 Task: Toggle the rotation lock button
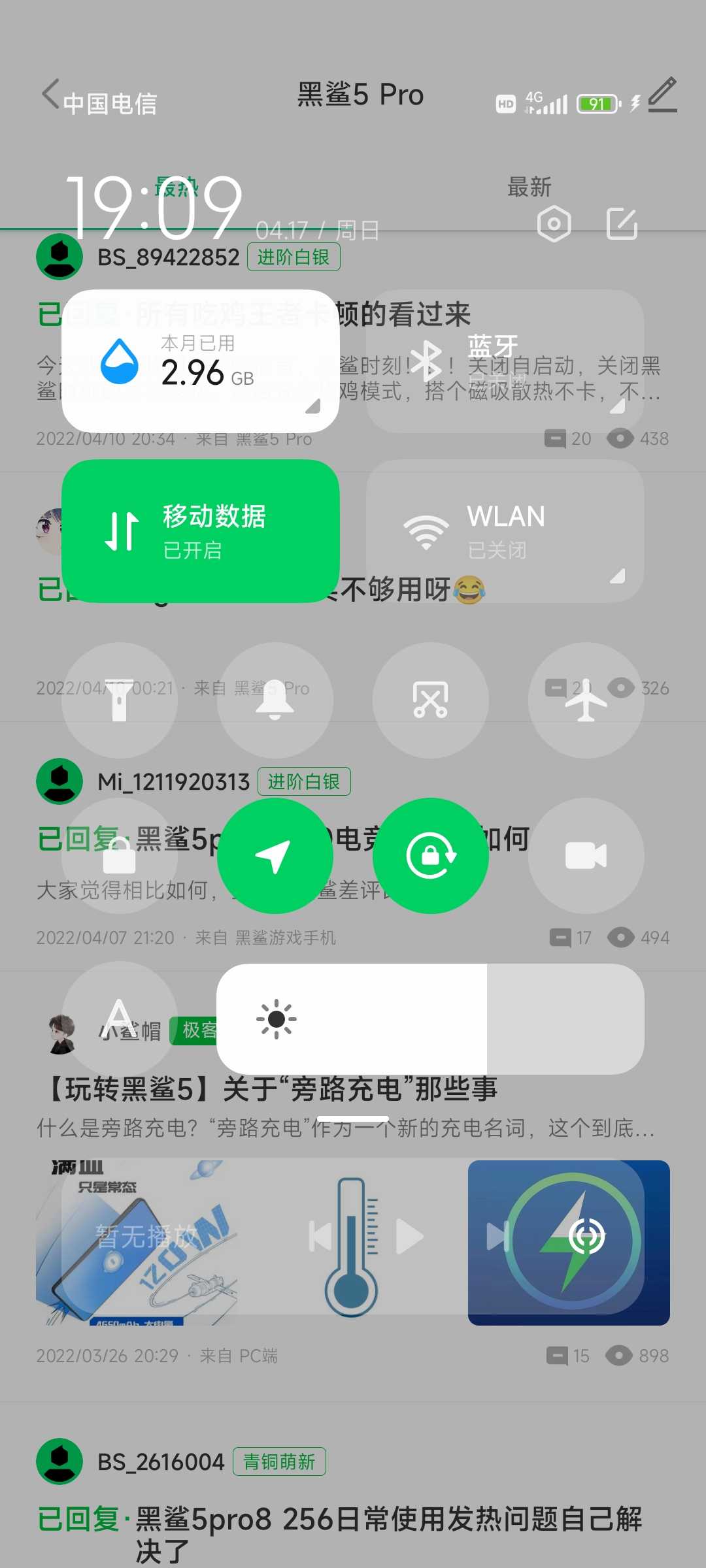coord(431,856)
